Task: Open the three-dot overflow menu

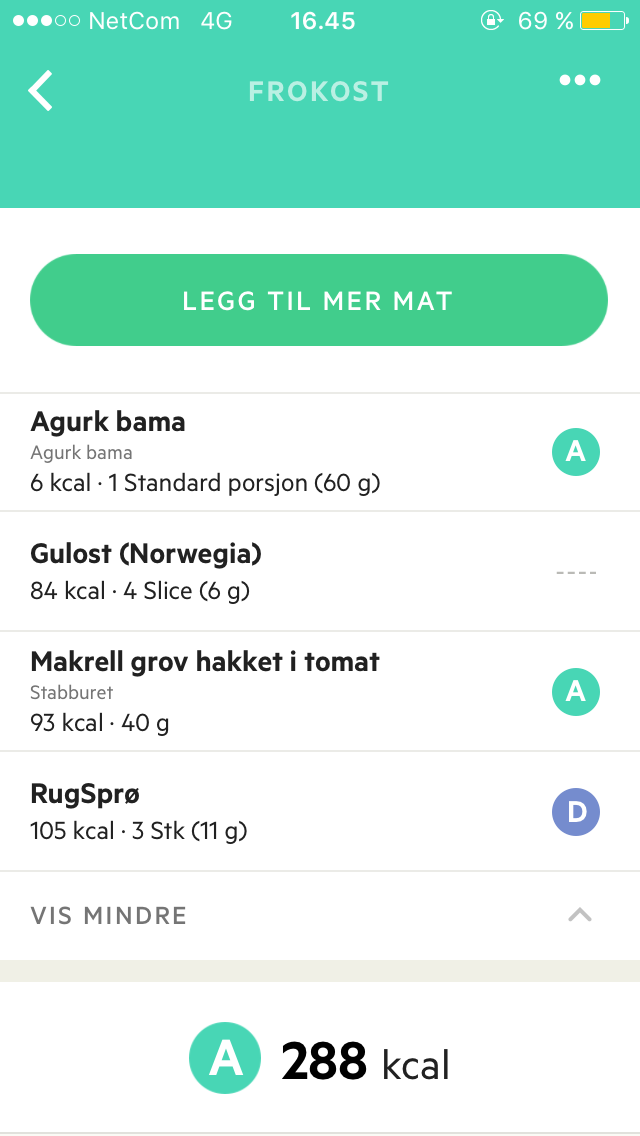Action: 580,80
